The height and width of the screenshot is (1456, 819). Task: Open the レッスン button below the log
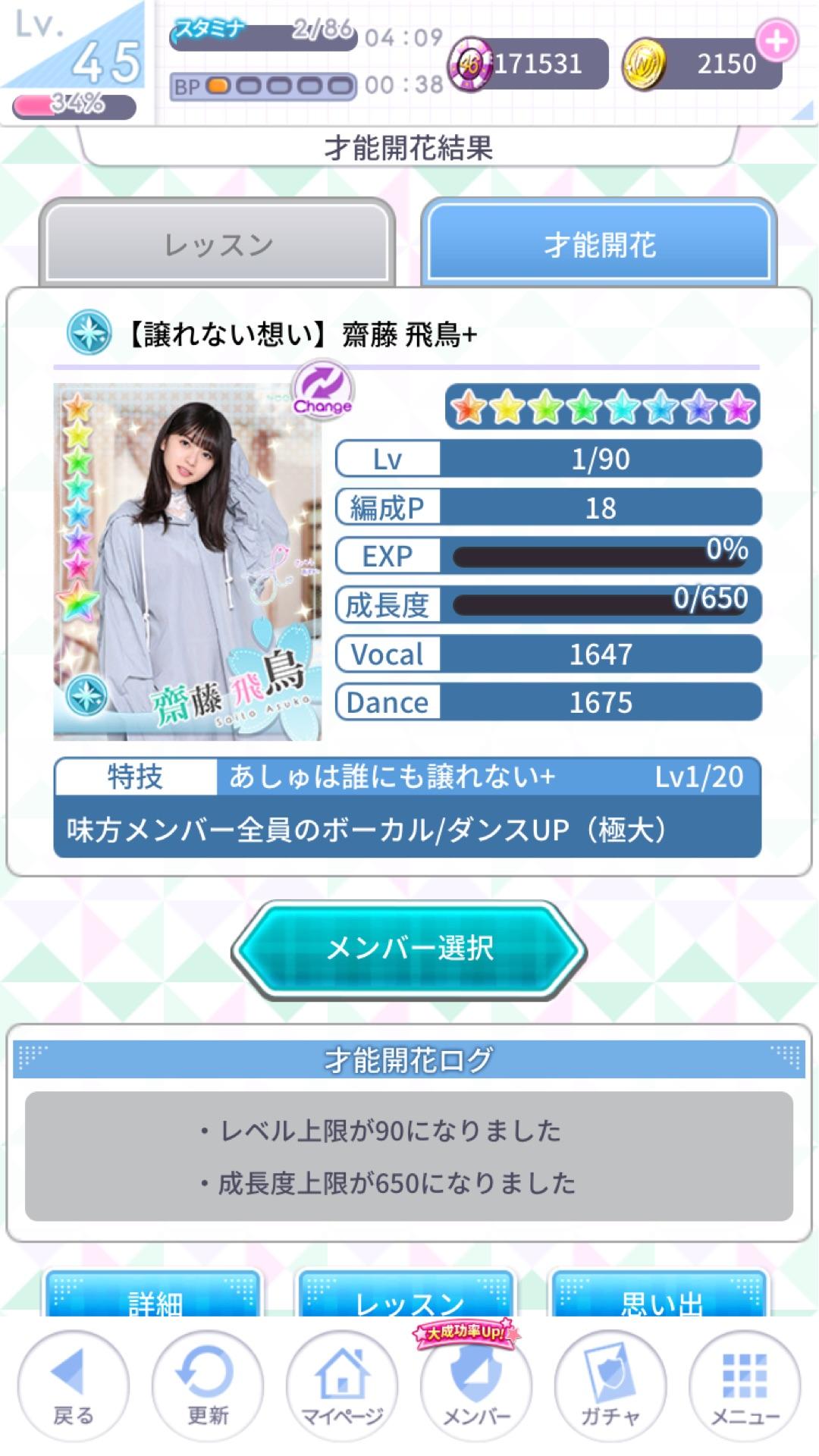(x=409, y=1297)
